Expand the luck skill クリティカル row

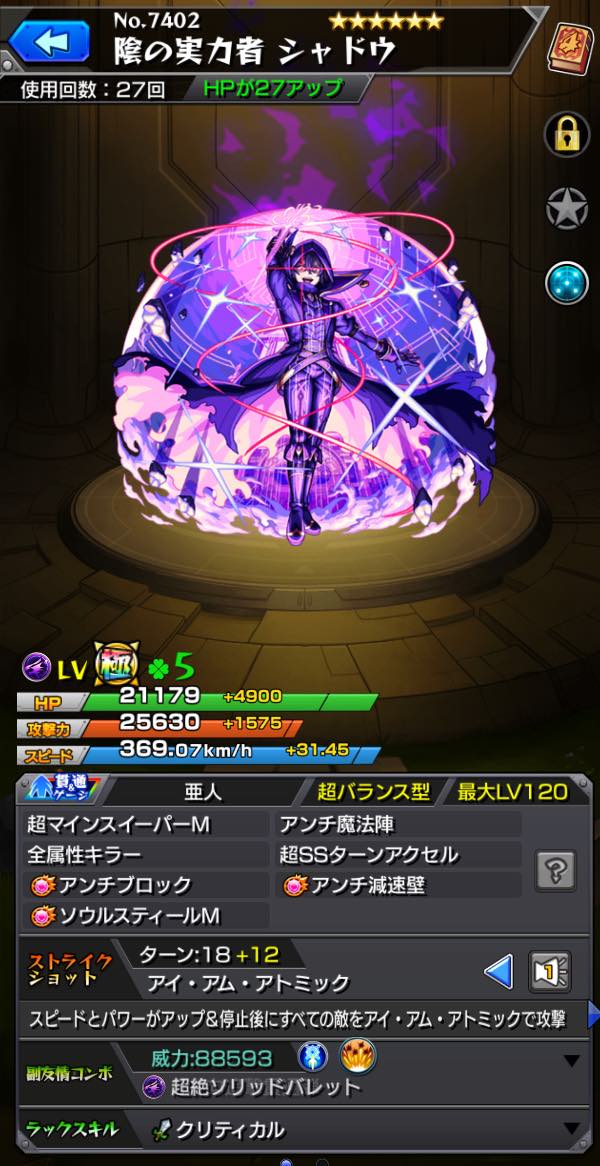click(x=572, y=1130)
